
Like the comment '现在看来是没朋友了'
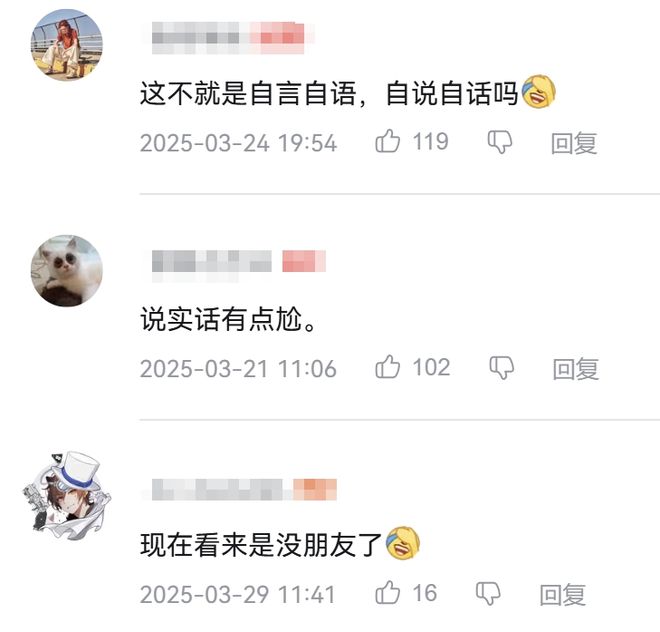click(x=388, y=594)
